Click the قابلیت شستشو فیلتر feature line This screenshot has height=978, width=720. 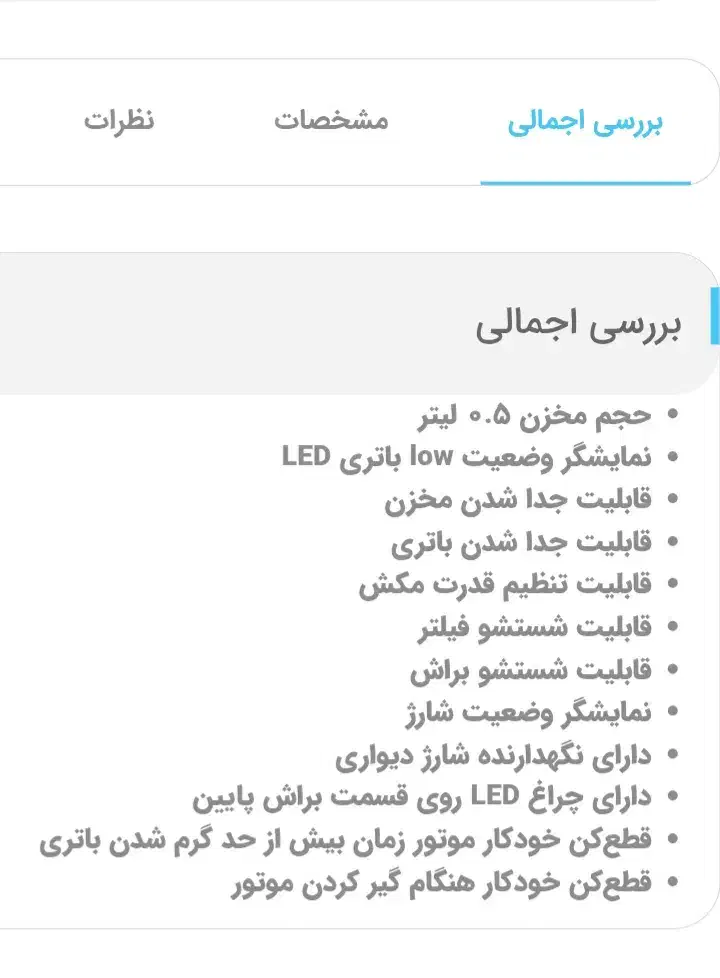pyautogui.click(x=530, y=625)
